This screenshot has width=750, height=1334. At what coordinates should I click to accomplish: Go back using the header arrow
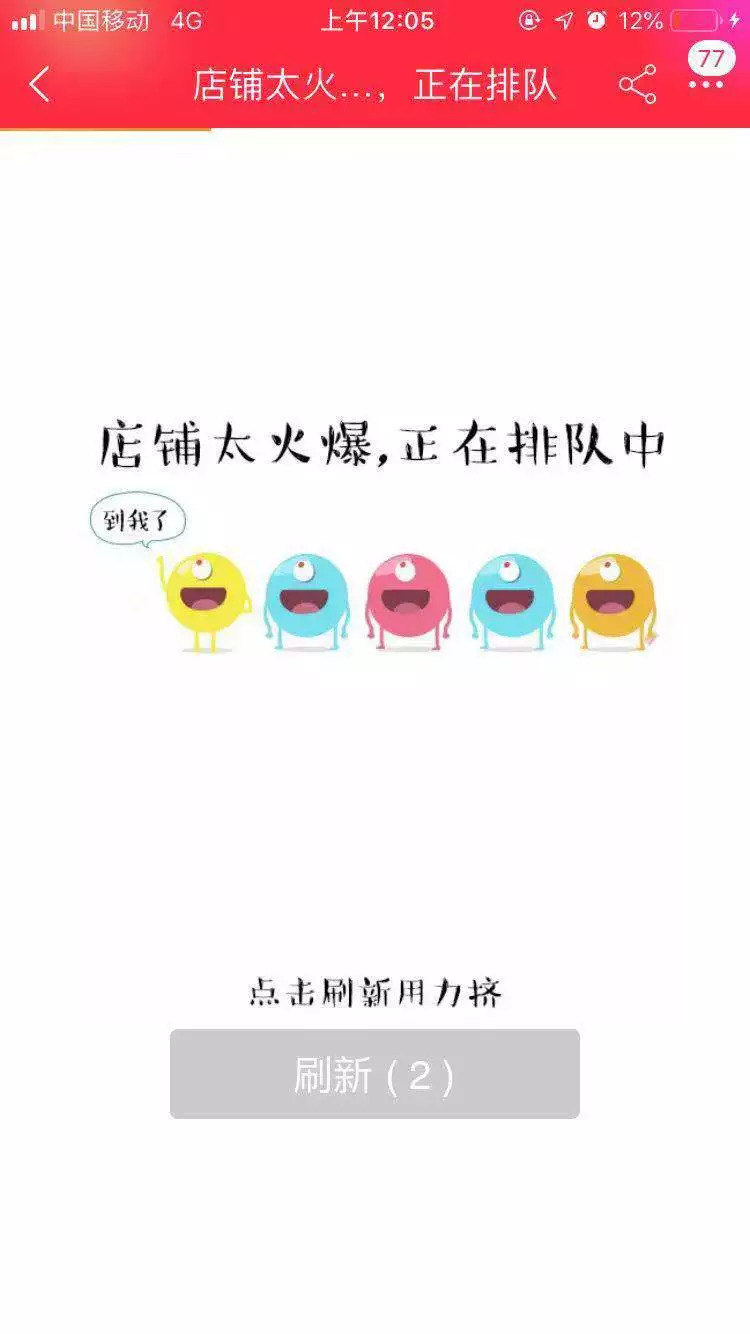coord(40,85)
